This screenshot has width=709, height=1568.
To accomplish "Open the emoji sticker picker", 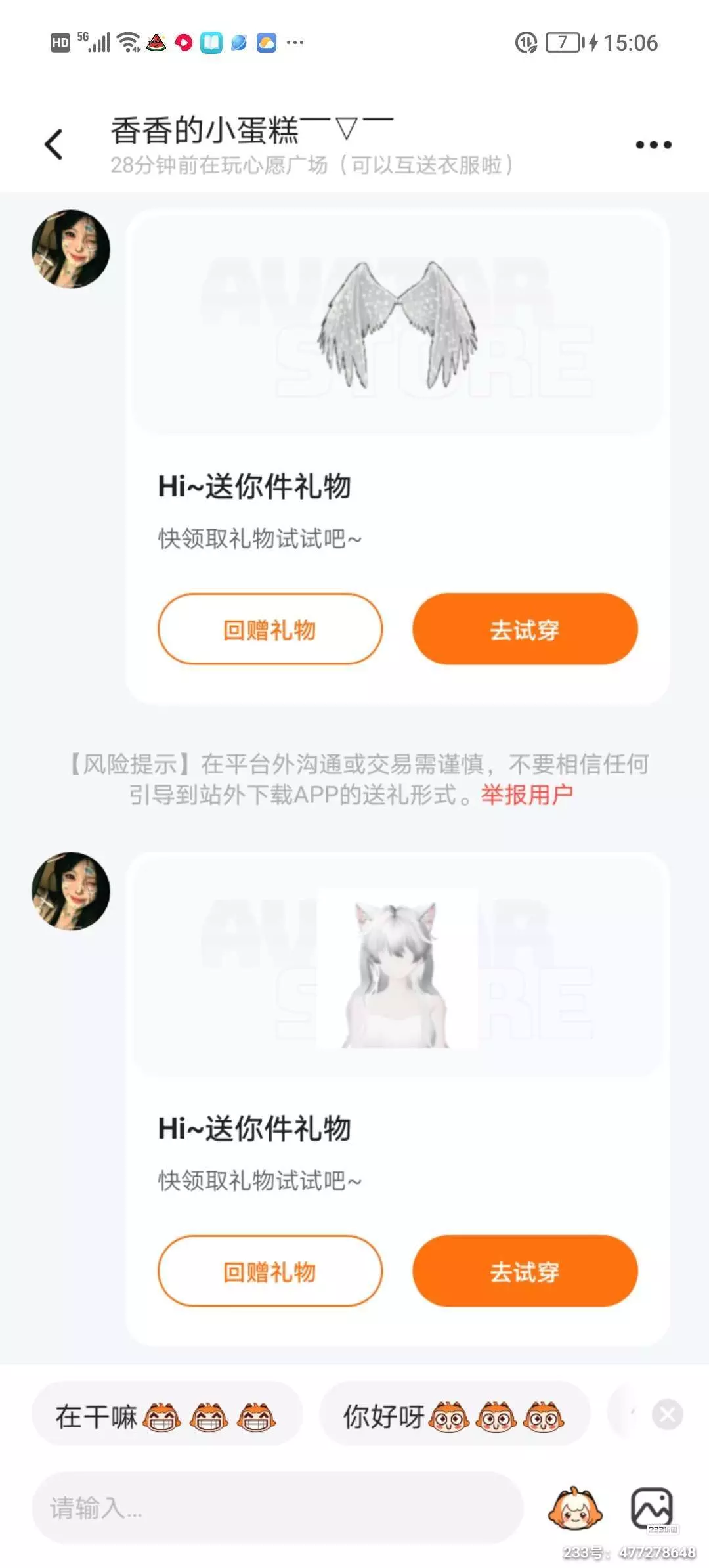I will click(x=575, y=1508).
